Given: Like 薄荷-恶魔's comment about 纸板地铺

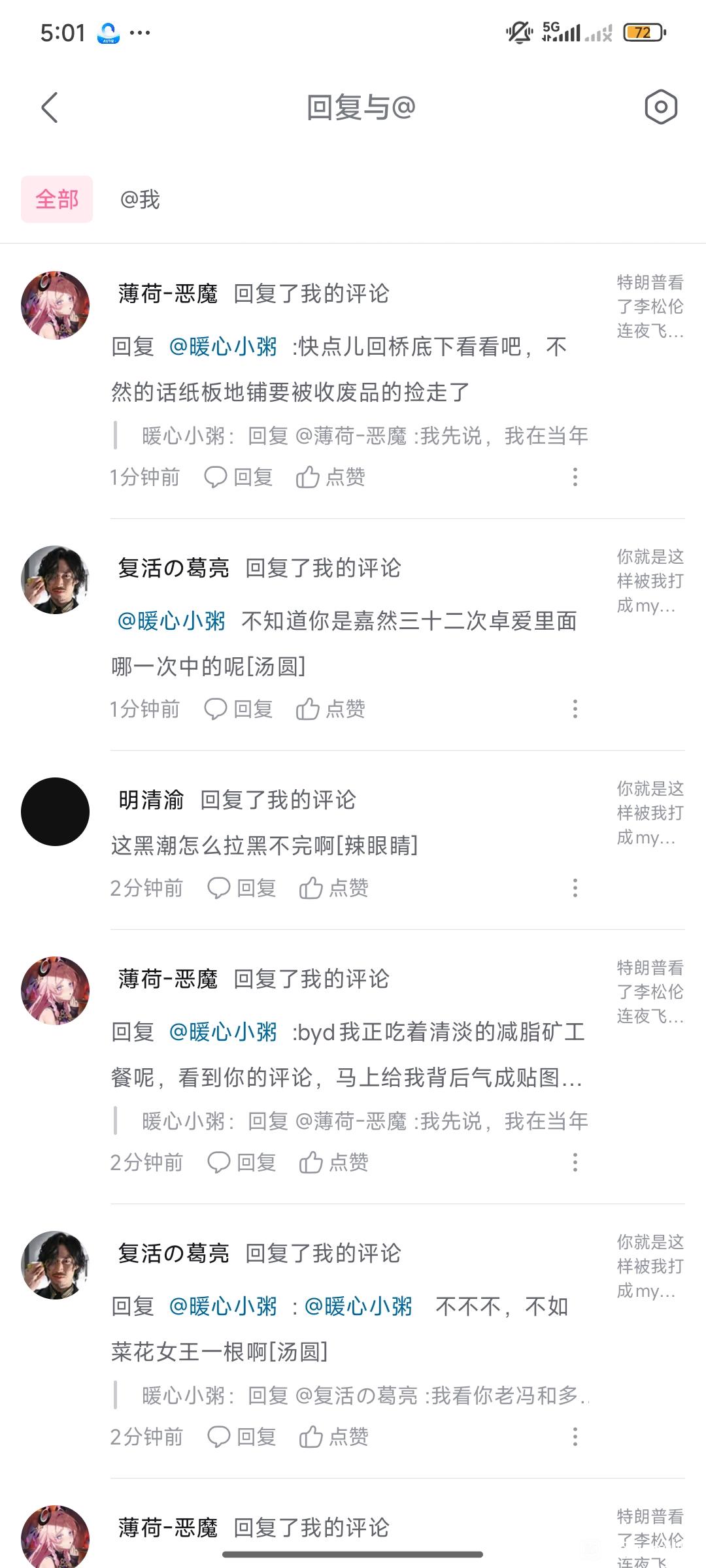Looking at the screenshot, I should tap(331, 477).
